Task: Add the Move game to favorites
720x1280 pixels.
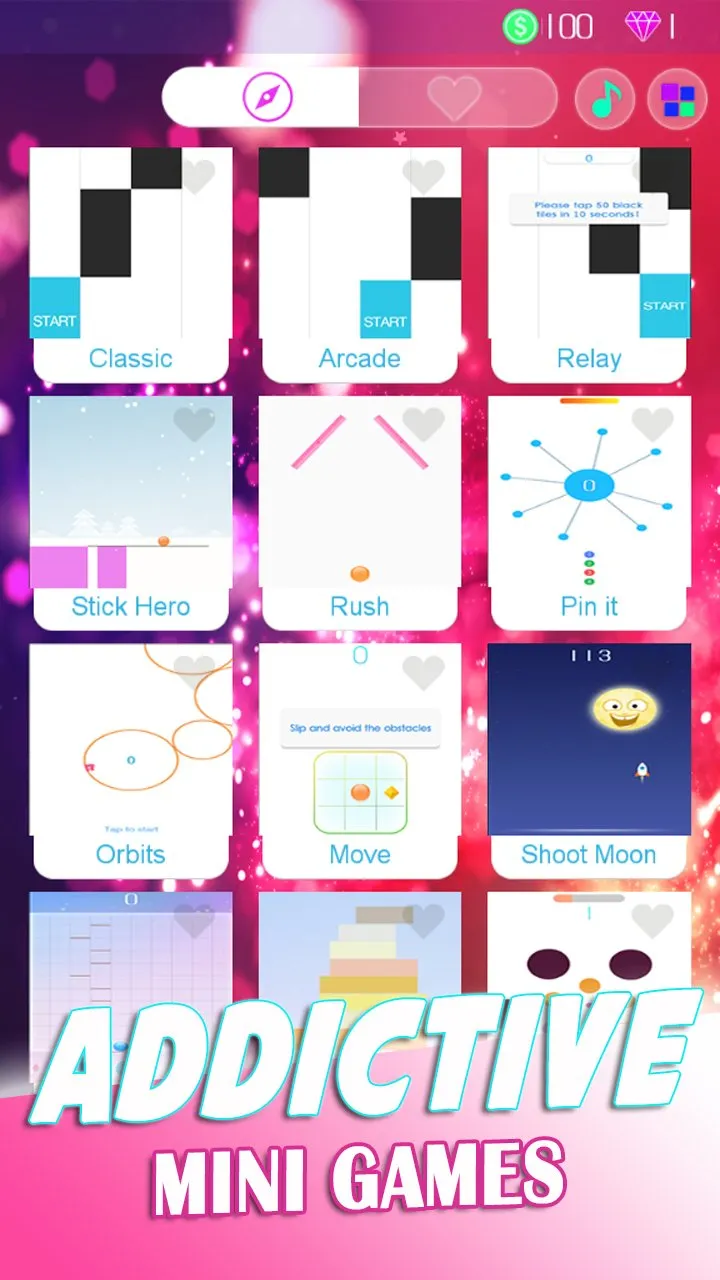Action: click(x=423, y=672)
